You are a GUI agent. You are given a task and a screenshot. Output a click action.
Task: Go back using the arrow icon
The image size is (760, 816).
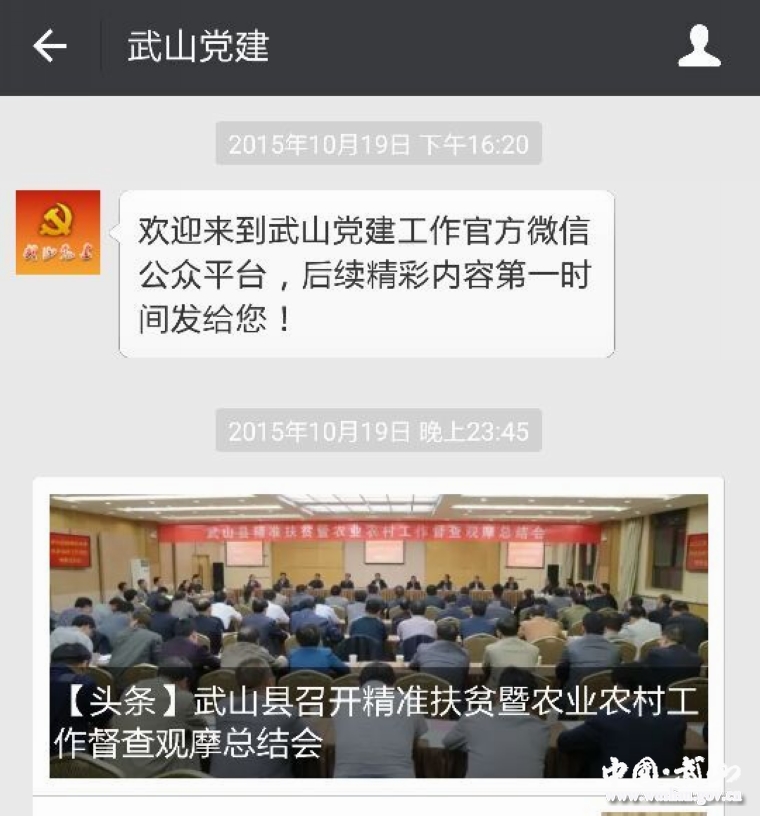pyautogui.click(x=49, y=46)
